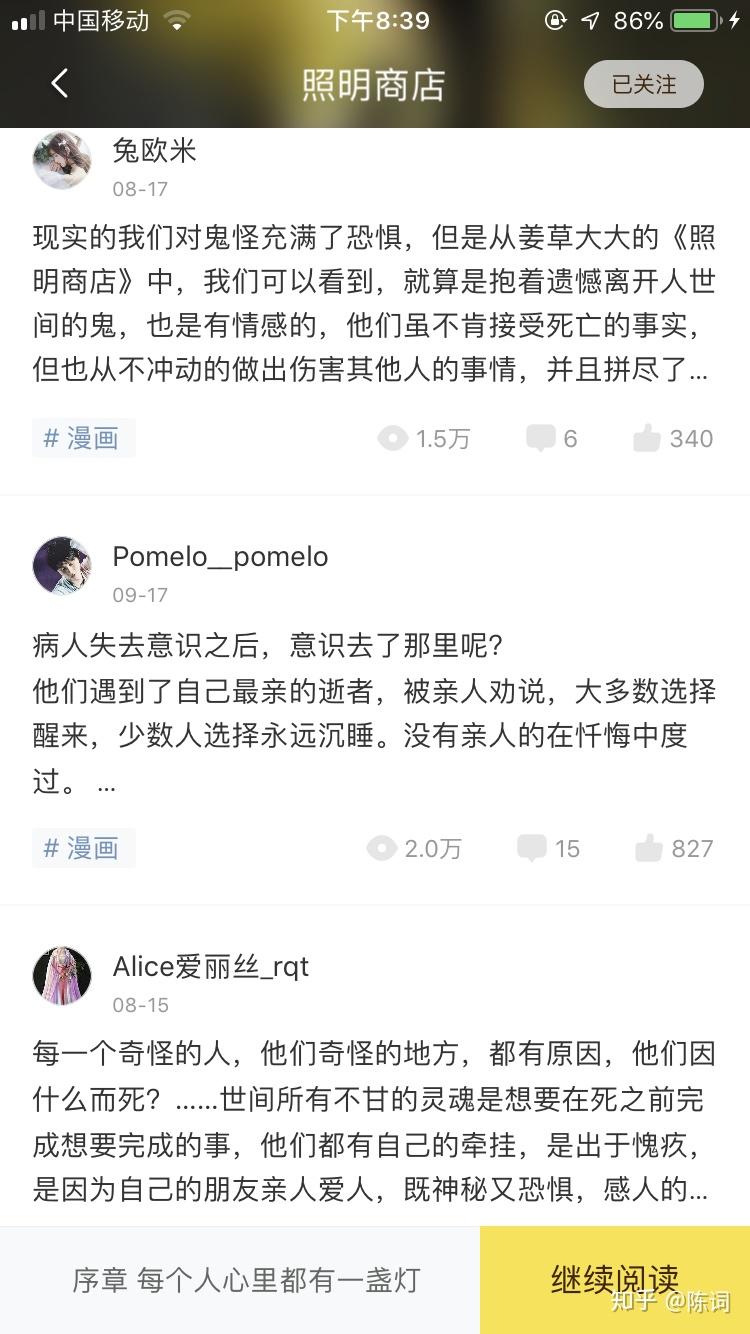750x1334 pixels.
Task: Like Pomelo__pomelo's review
Action: point(674,848)
